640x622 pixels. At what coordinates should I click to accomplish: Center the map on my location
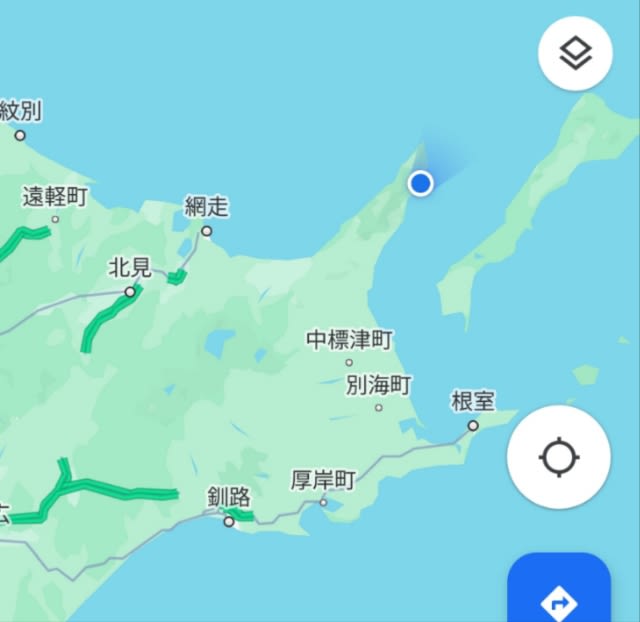coord(558,458)
